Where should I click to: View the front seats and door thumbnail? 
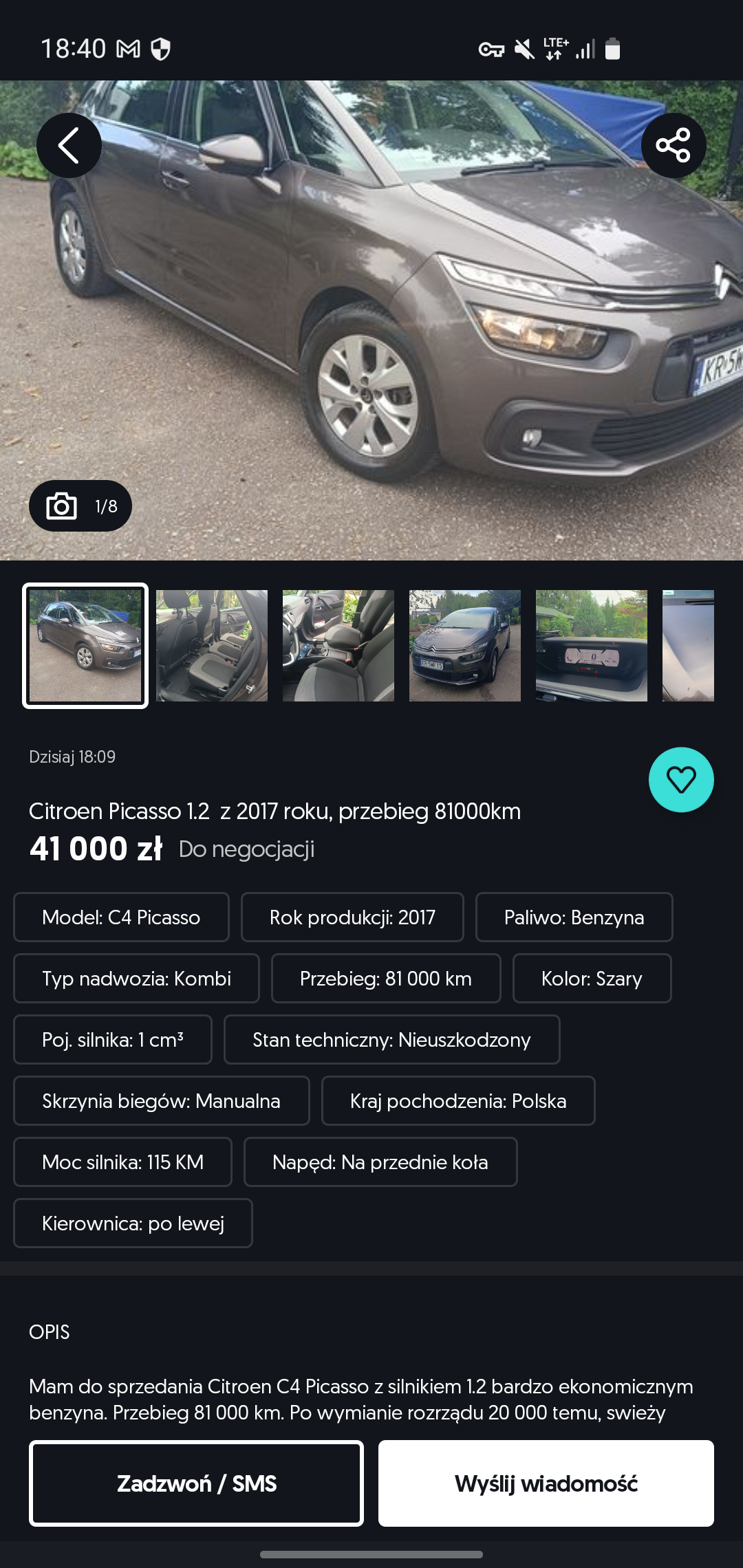338,646
